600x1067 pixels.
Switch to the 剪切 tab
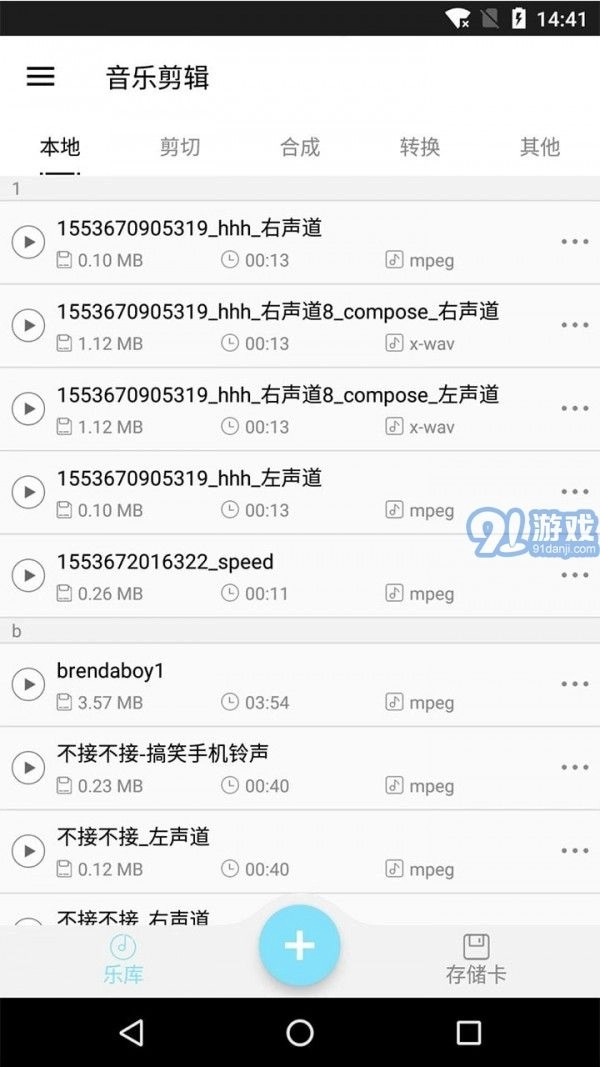(180, 147)
